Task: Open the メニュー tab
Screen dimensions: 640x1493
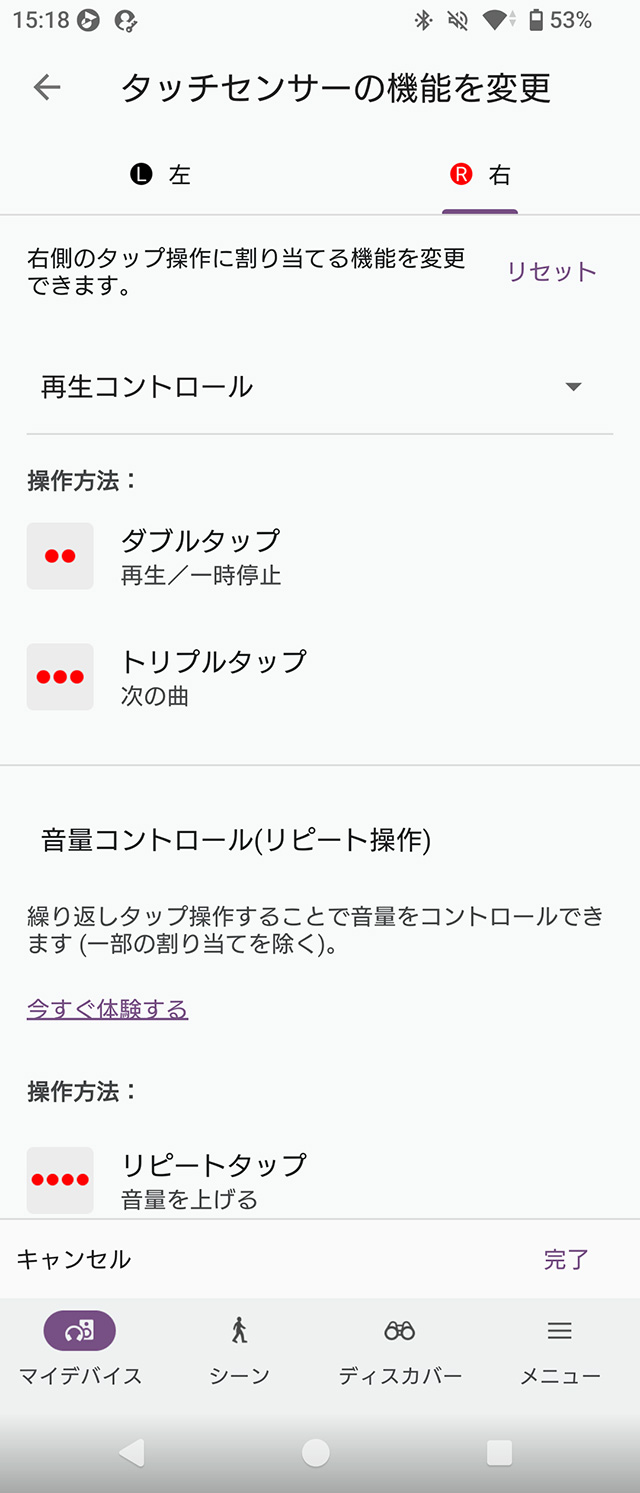Action: (560, 1348)
